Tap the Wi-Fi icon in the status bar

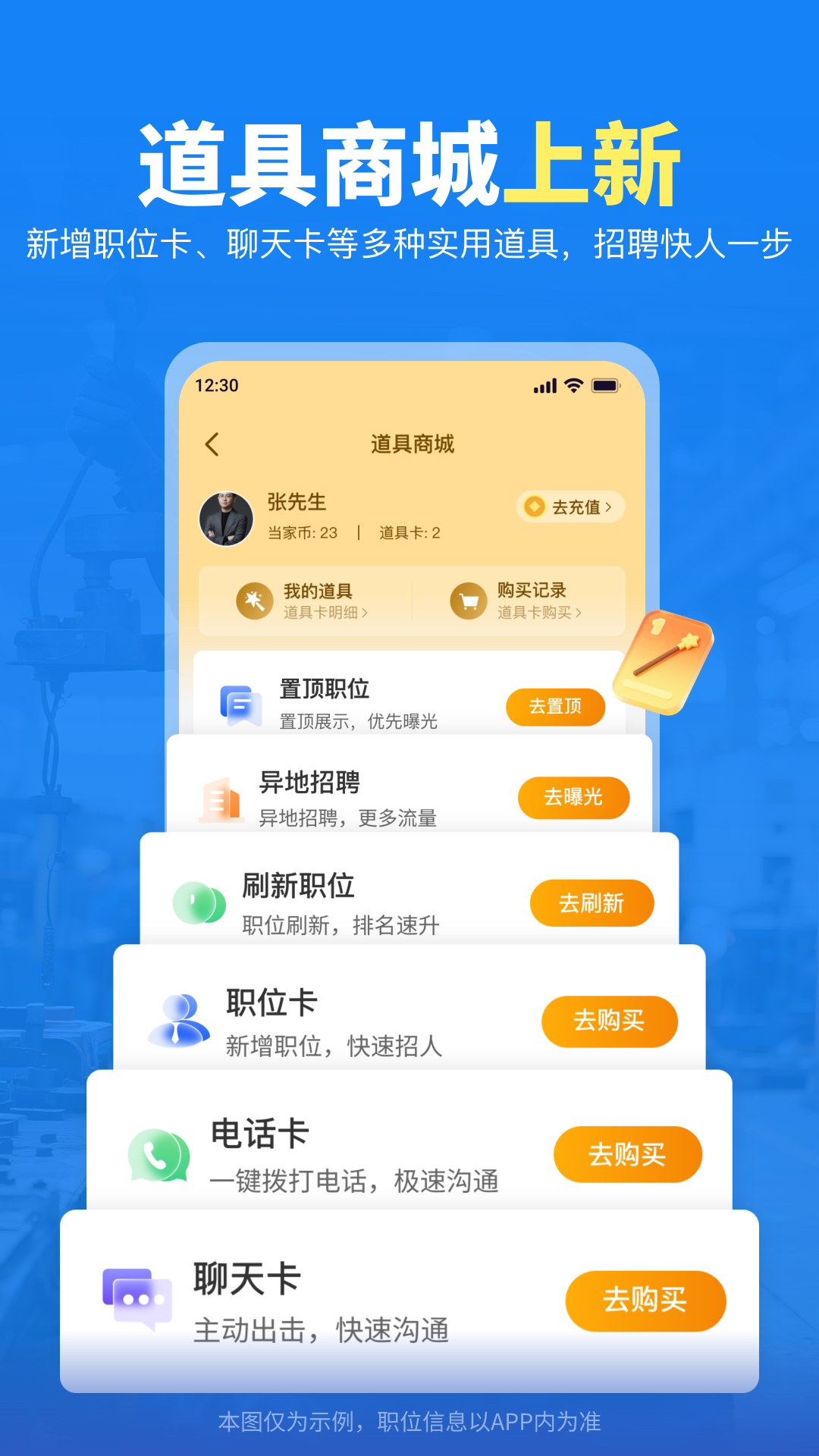tap(575, 386)
